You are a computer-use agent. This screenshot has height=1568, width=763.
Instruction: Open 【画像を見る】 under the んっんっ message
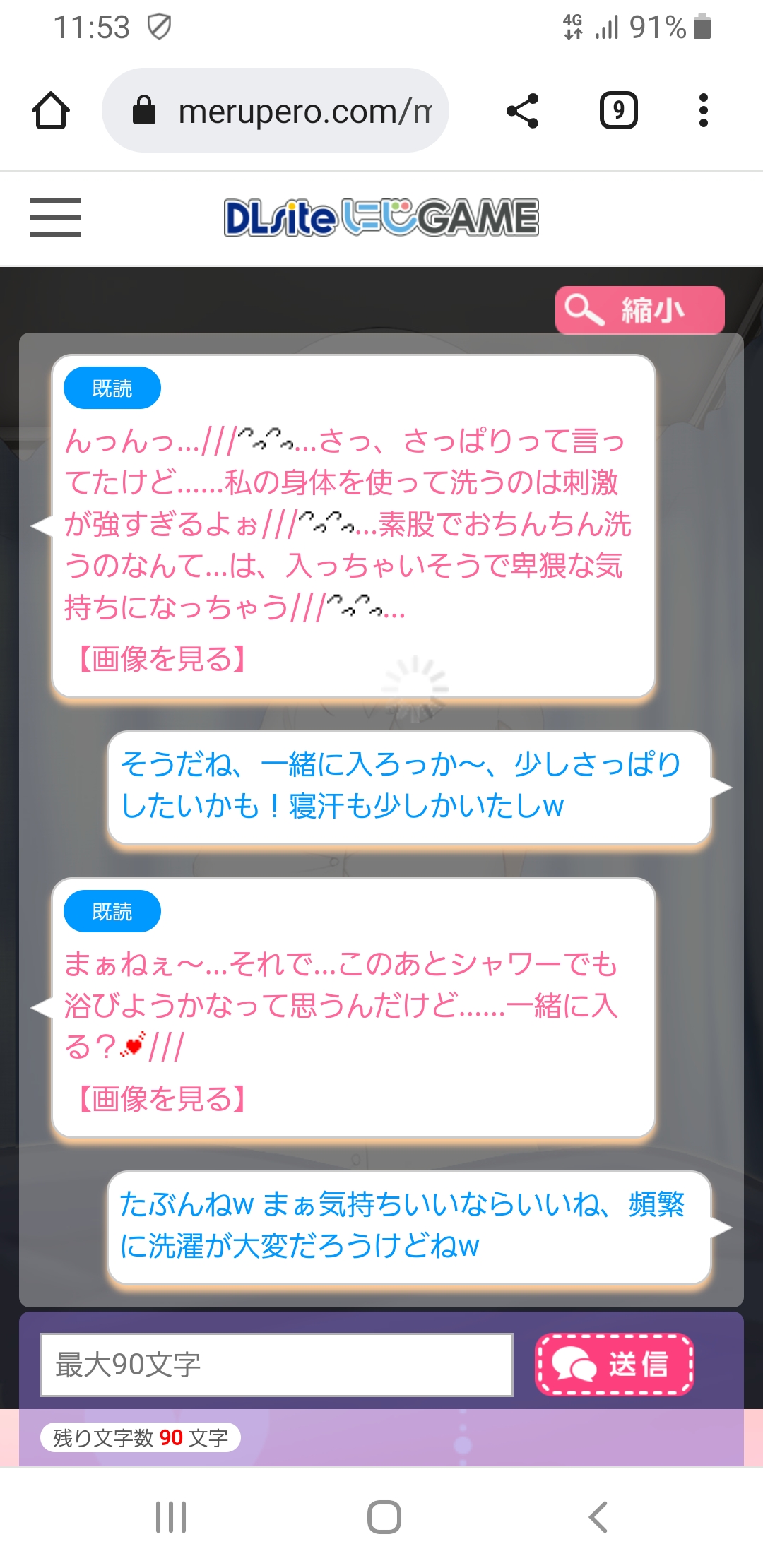[162, 659]
